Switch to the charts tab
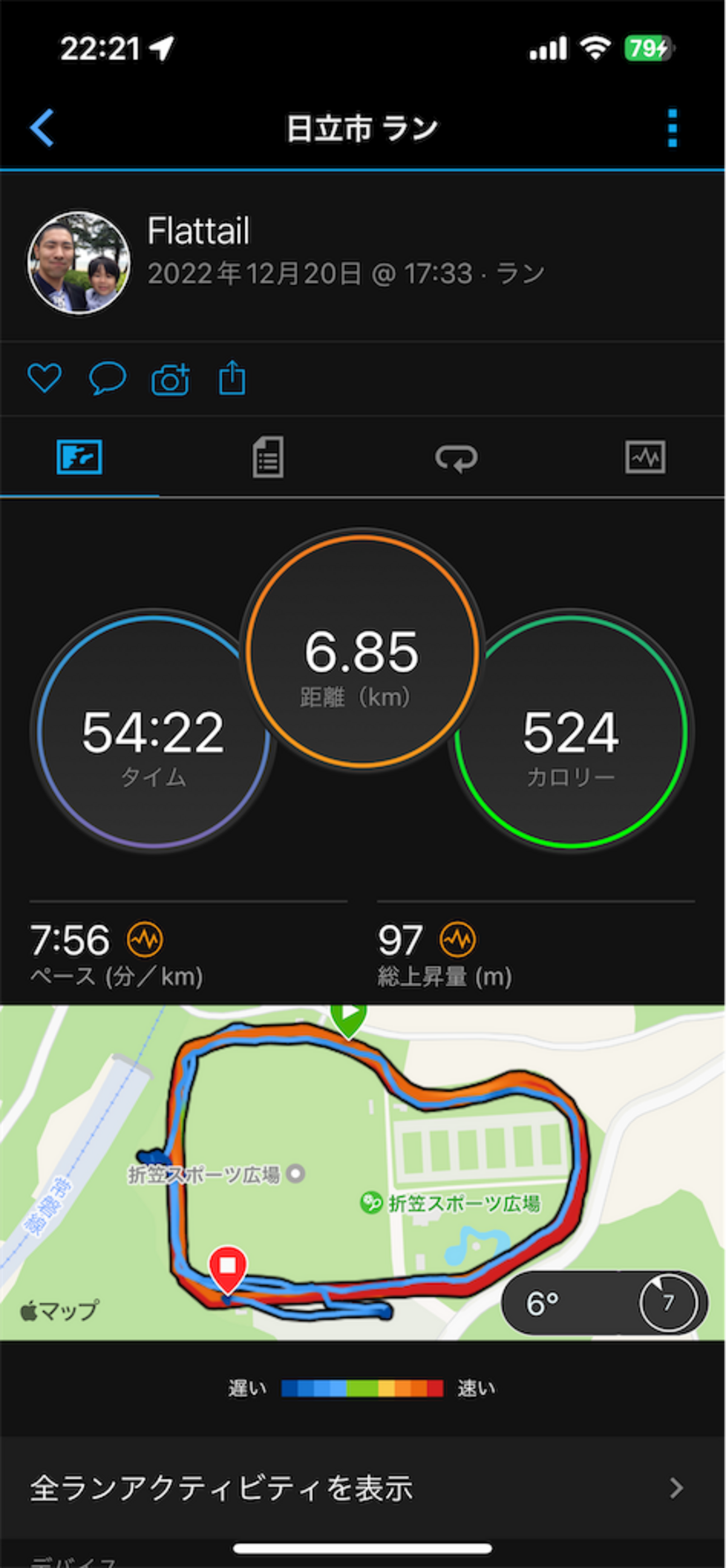726x1568 pixels. coord(645,457)
